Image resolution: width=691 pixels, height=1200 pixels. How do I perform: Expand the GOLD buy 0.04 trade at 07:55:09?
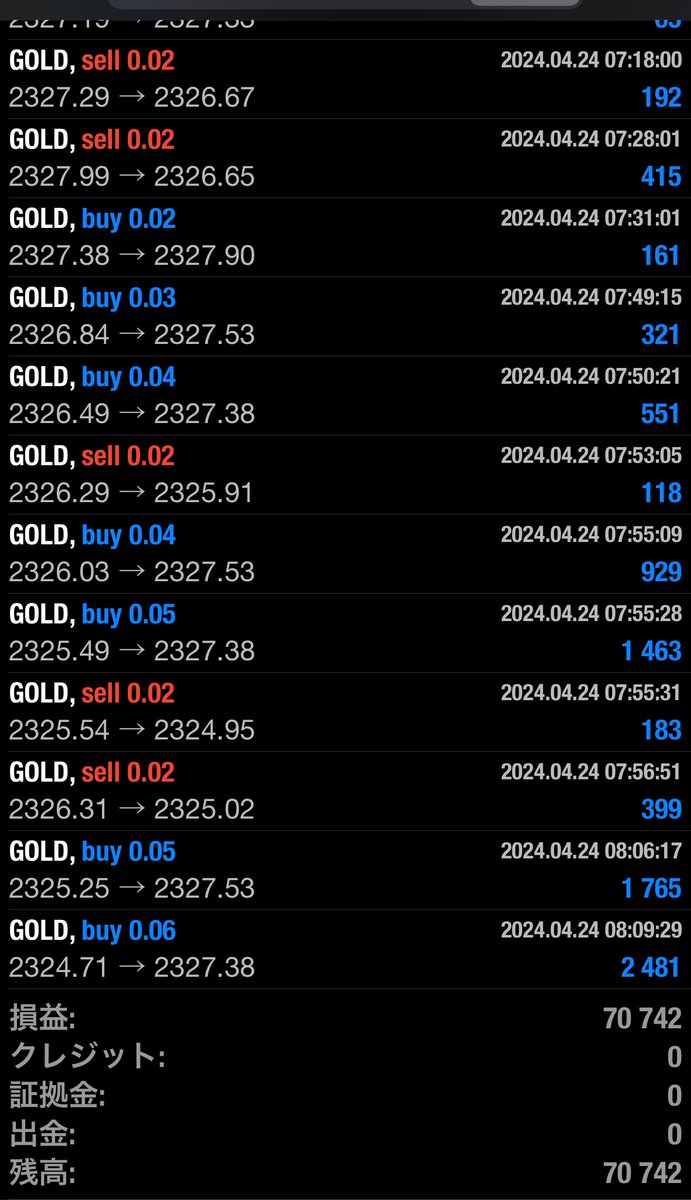click(345, 553)
